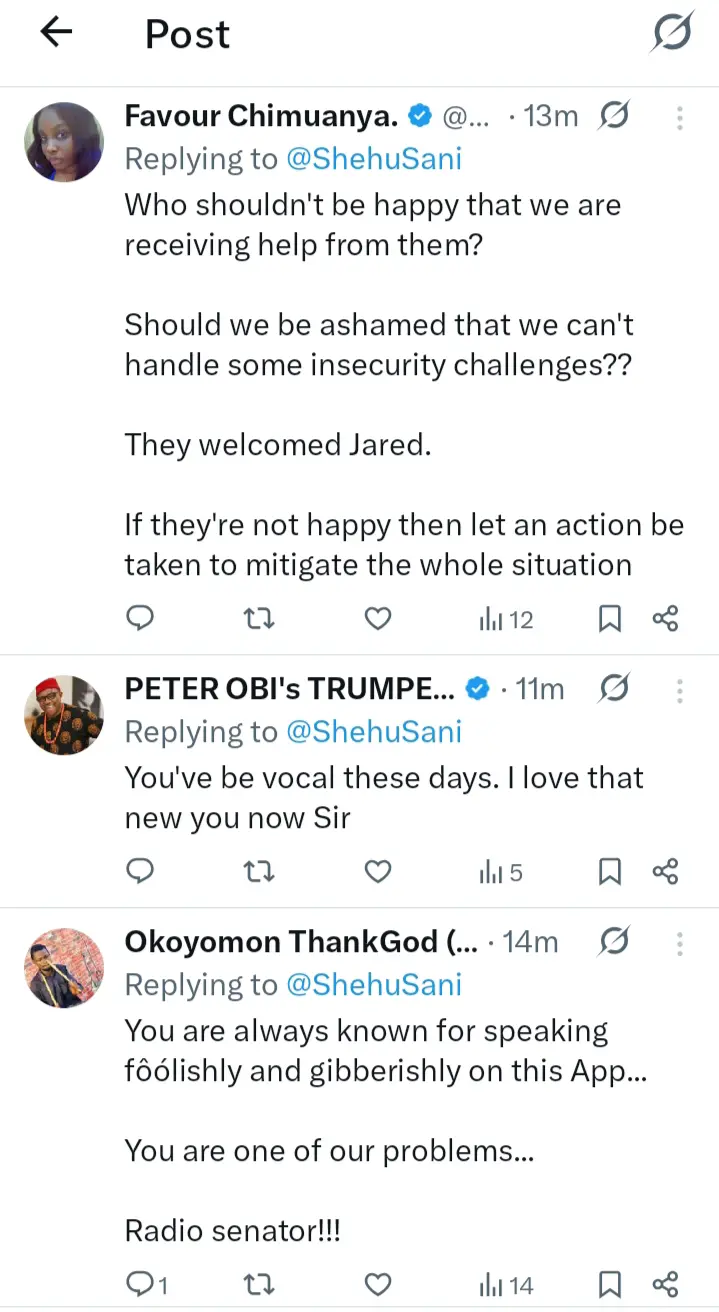View PETER OBI's TRUMPE... profile avatar
Image resolution: width=719 pixels, height=1312 pixels.
coord(64,714)
